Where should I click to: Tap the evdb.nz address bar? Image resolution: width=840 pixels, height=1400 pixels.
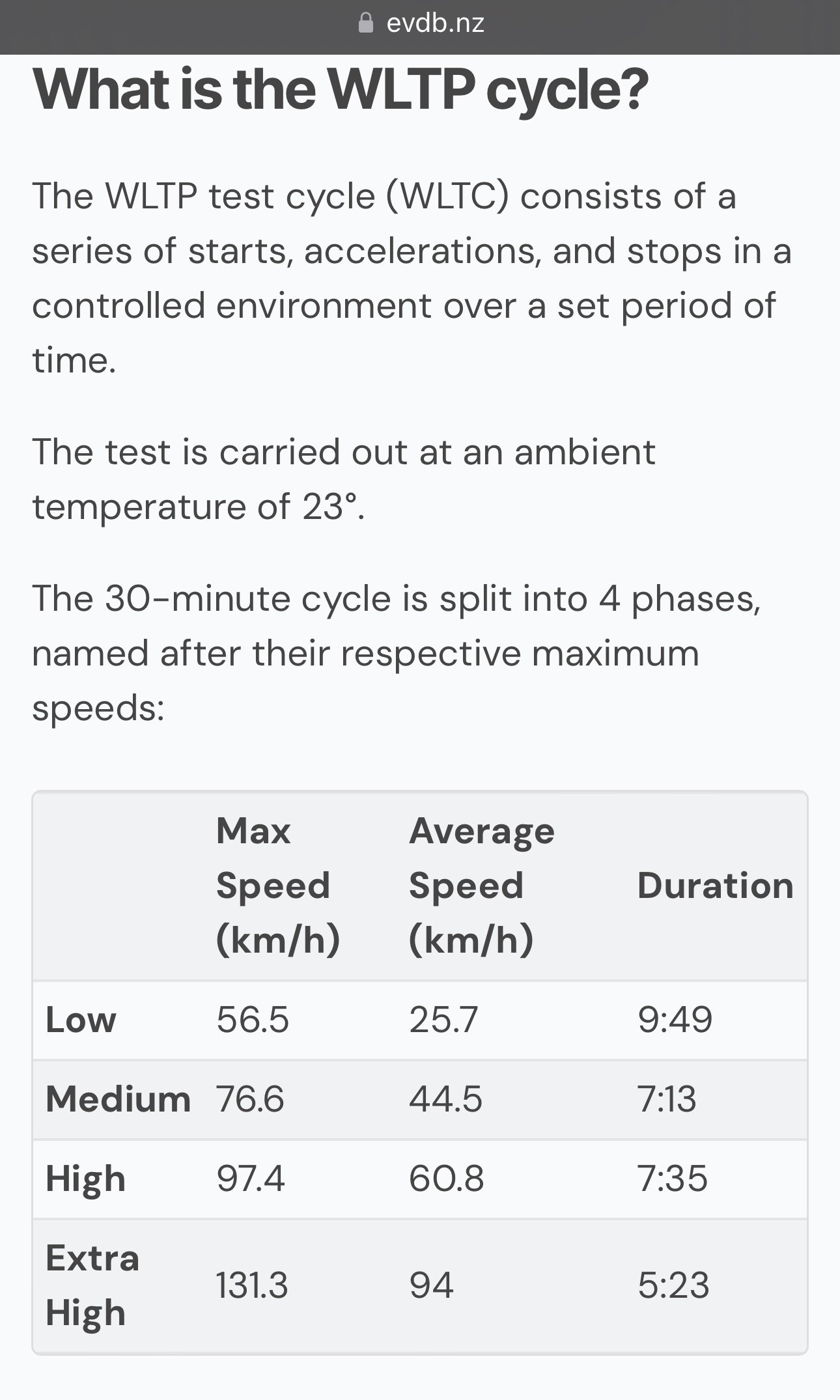click(421, 24)
